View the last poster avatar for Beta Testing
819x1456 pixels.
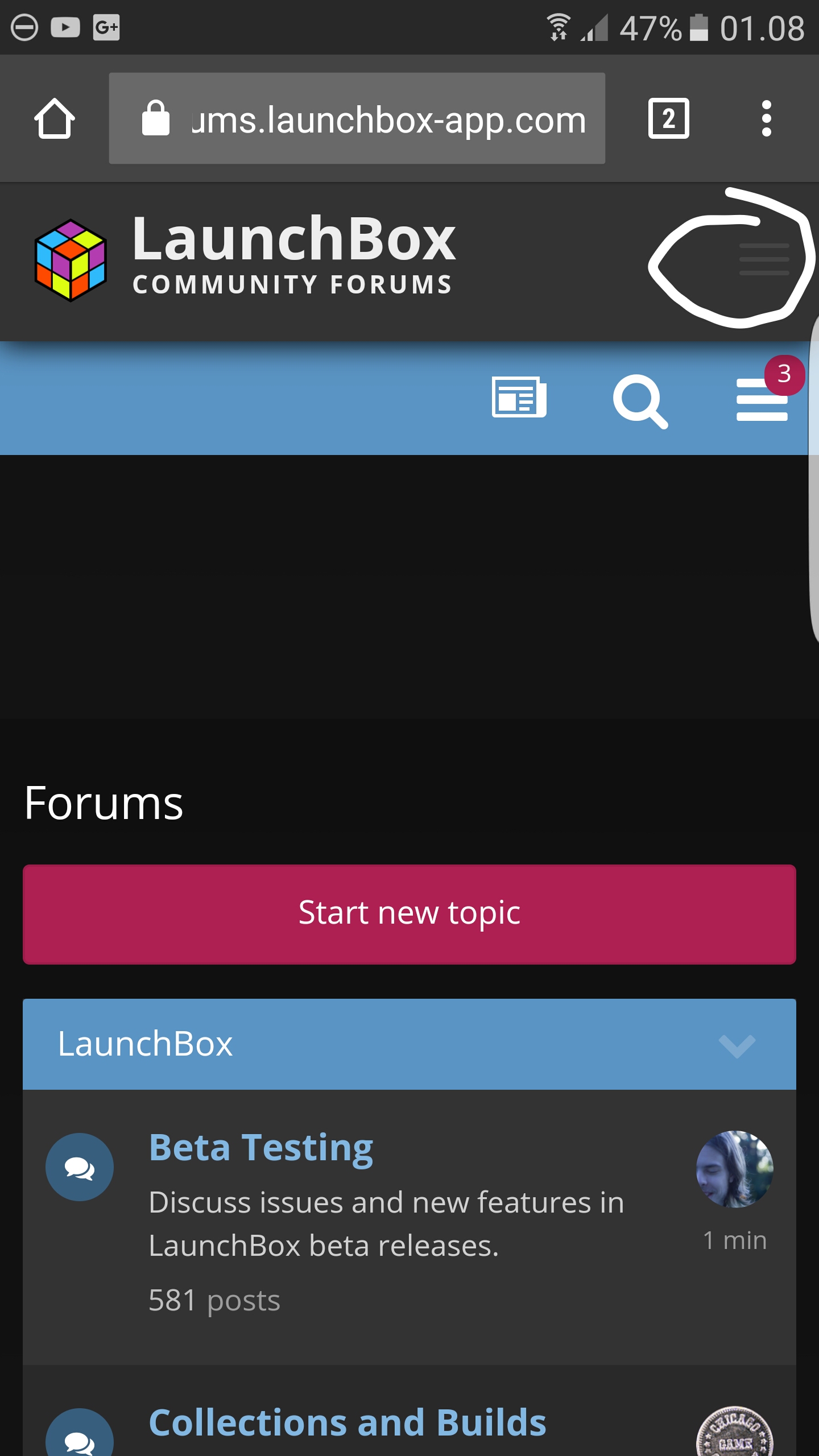735,1168
